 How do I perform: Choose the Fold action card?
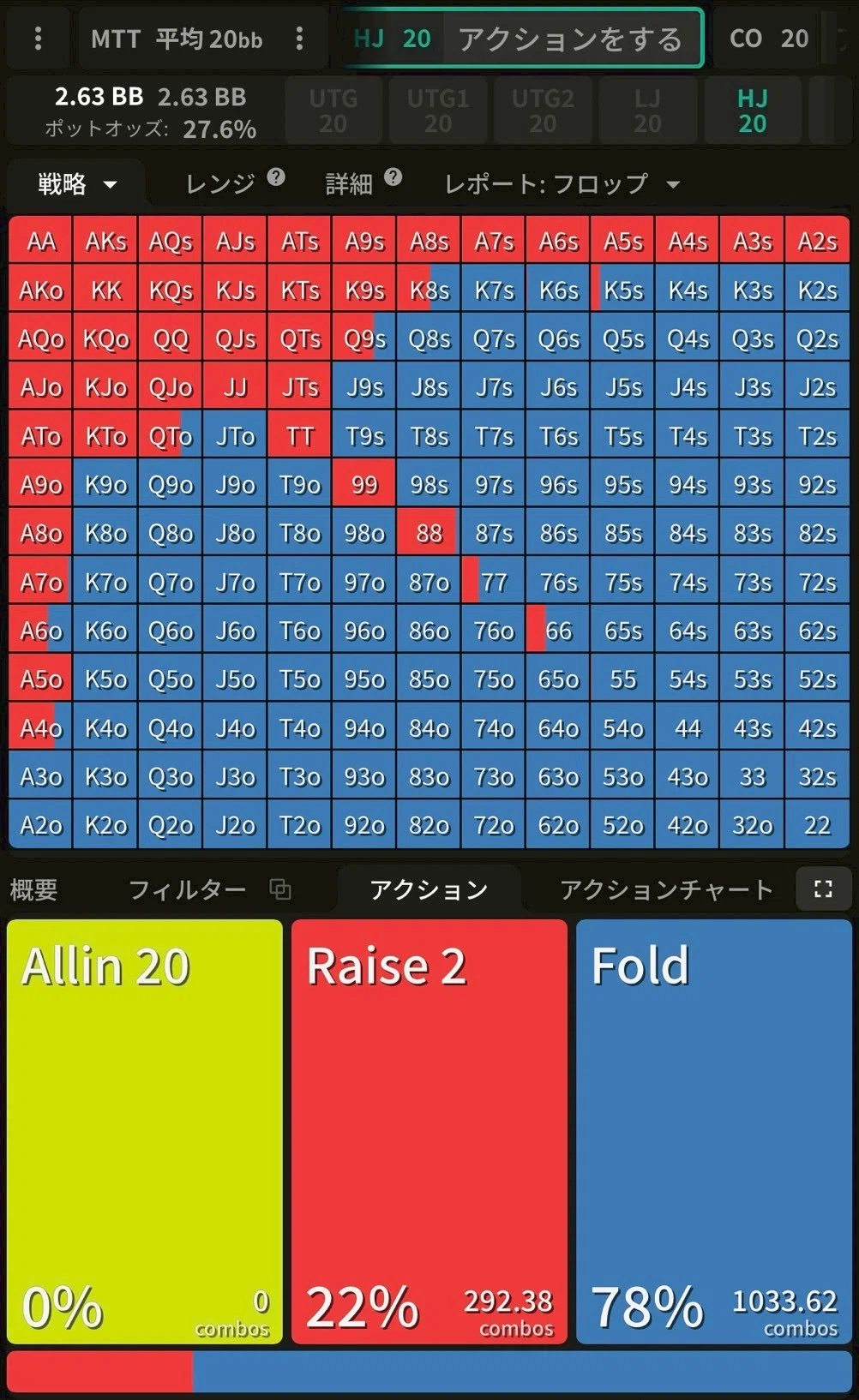pyautogui.click(x=713, y=1131)
